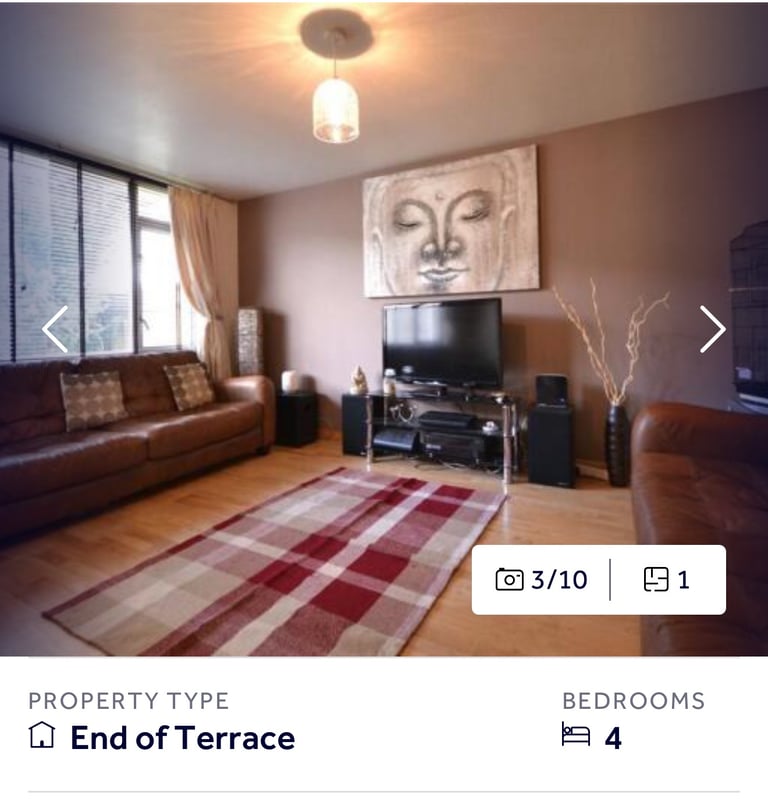Open the photo gallery 3/10 counter
The height and width of the screenshot is (806, 768).
click(x=541, y=580)
